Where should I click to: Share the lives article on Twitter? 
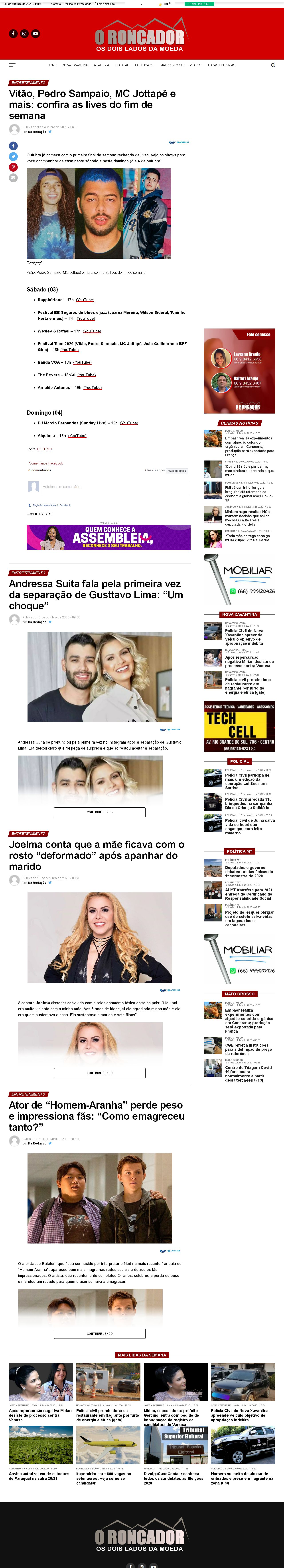[x=13, y=156]
